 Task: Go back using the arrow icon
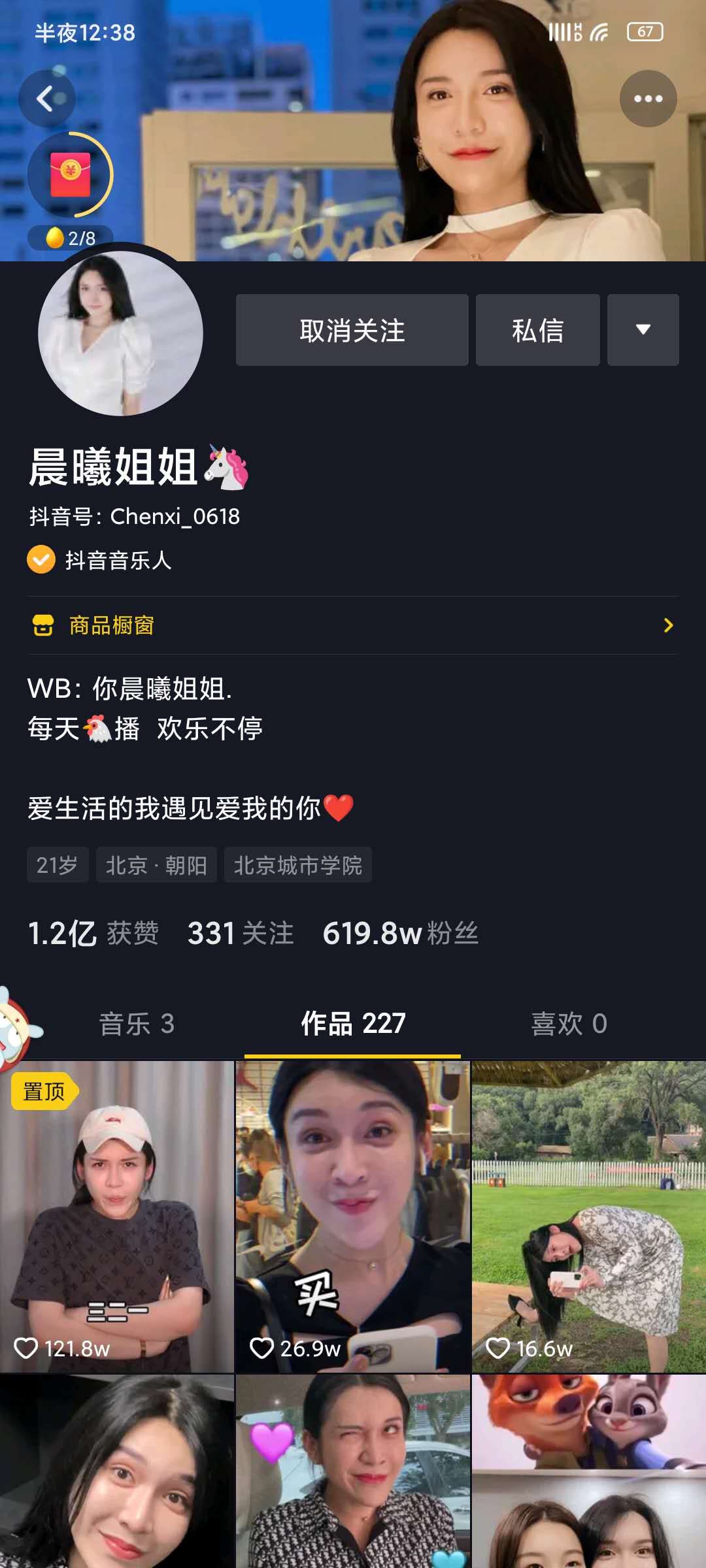point(46,99)
